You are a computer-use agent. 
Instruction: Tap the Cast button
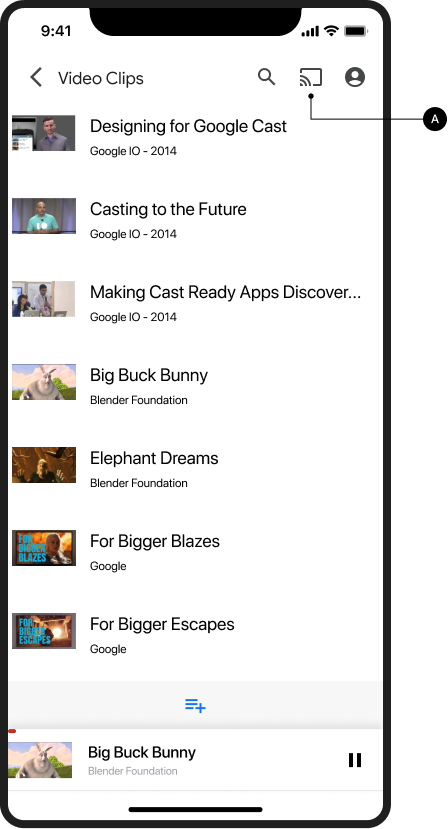pyautogui.click(x=311, y=77)
